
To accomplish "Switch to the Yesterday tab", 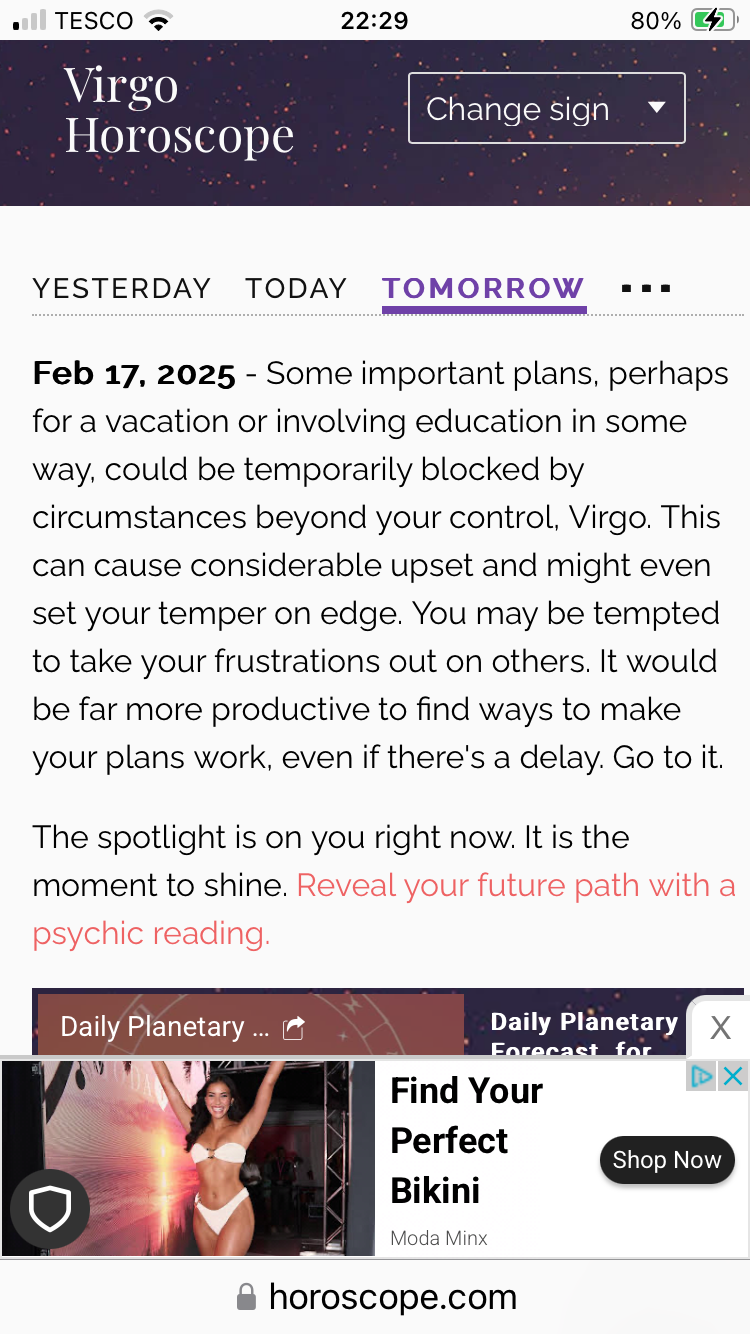I will (121, 289).
